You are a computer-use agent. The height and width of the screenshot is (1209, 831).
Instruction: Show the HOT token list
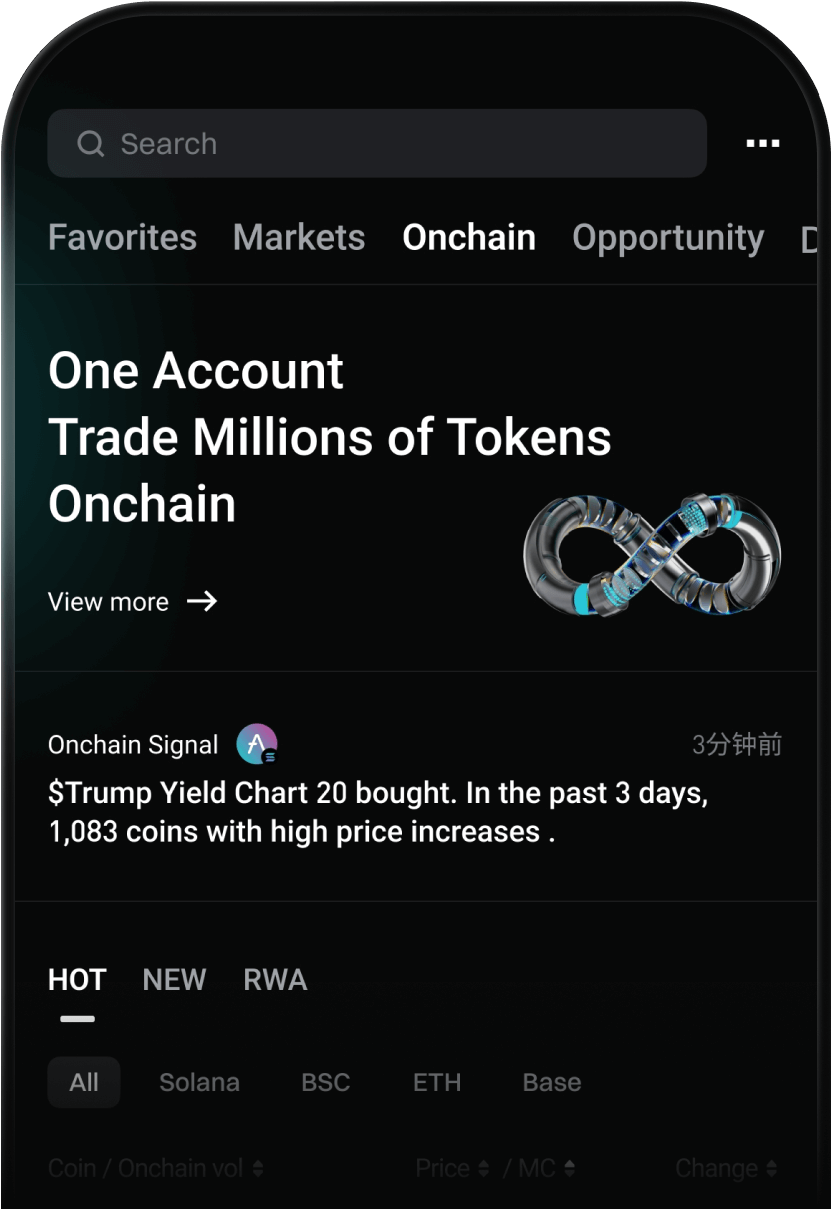(x=77, y=980)
